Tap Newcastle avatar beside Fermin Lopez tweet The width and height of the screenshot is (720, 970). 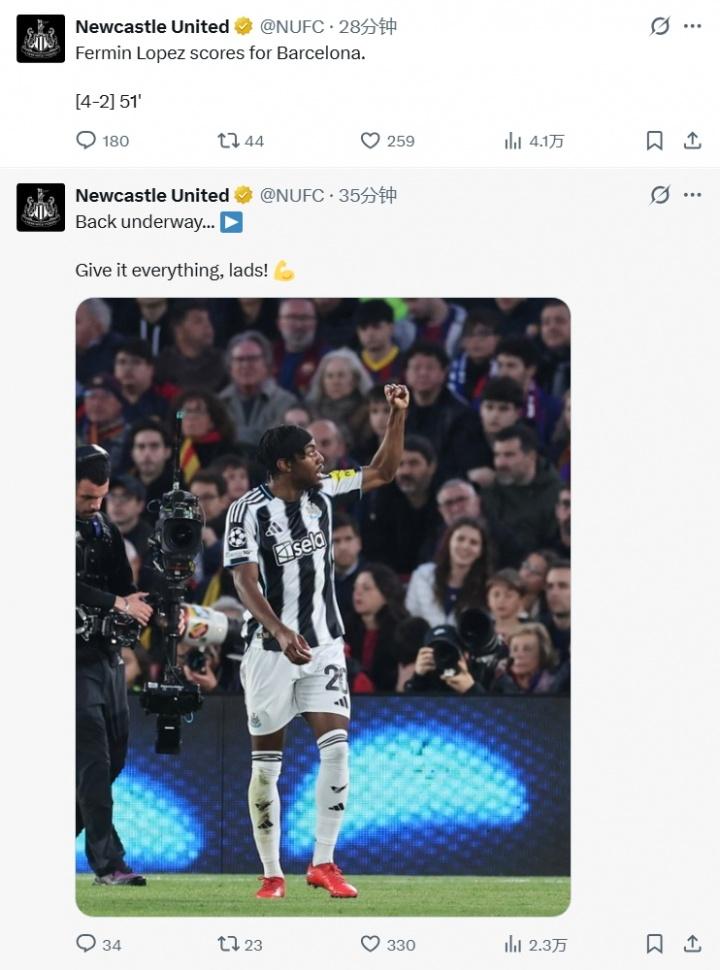click(41, 39)
